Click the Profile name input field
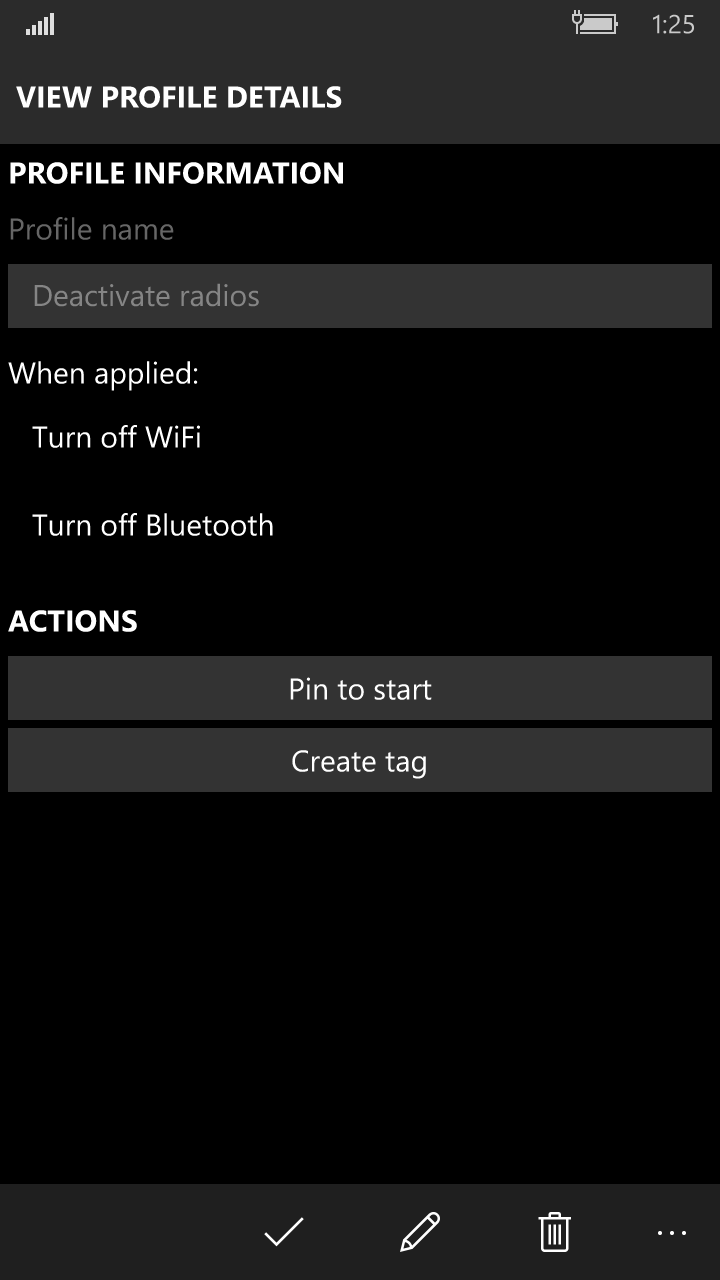The height and width of the screenshot is (1280, 720). click(x=90, y=229)
